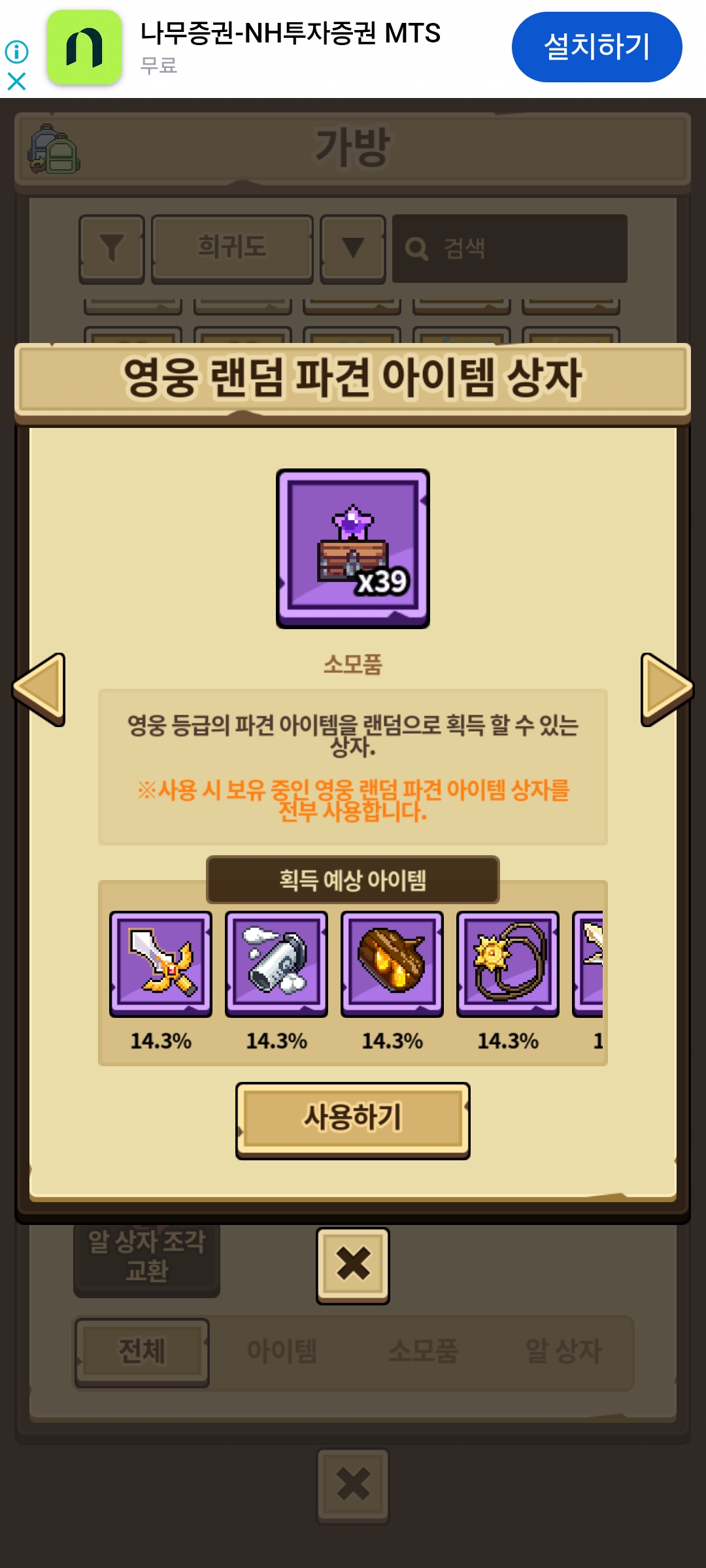This screenshot has width=706, height=1568.
Task: Open the lantern item in expected rewards
Action: tap(392, 964)
